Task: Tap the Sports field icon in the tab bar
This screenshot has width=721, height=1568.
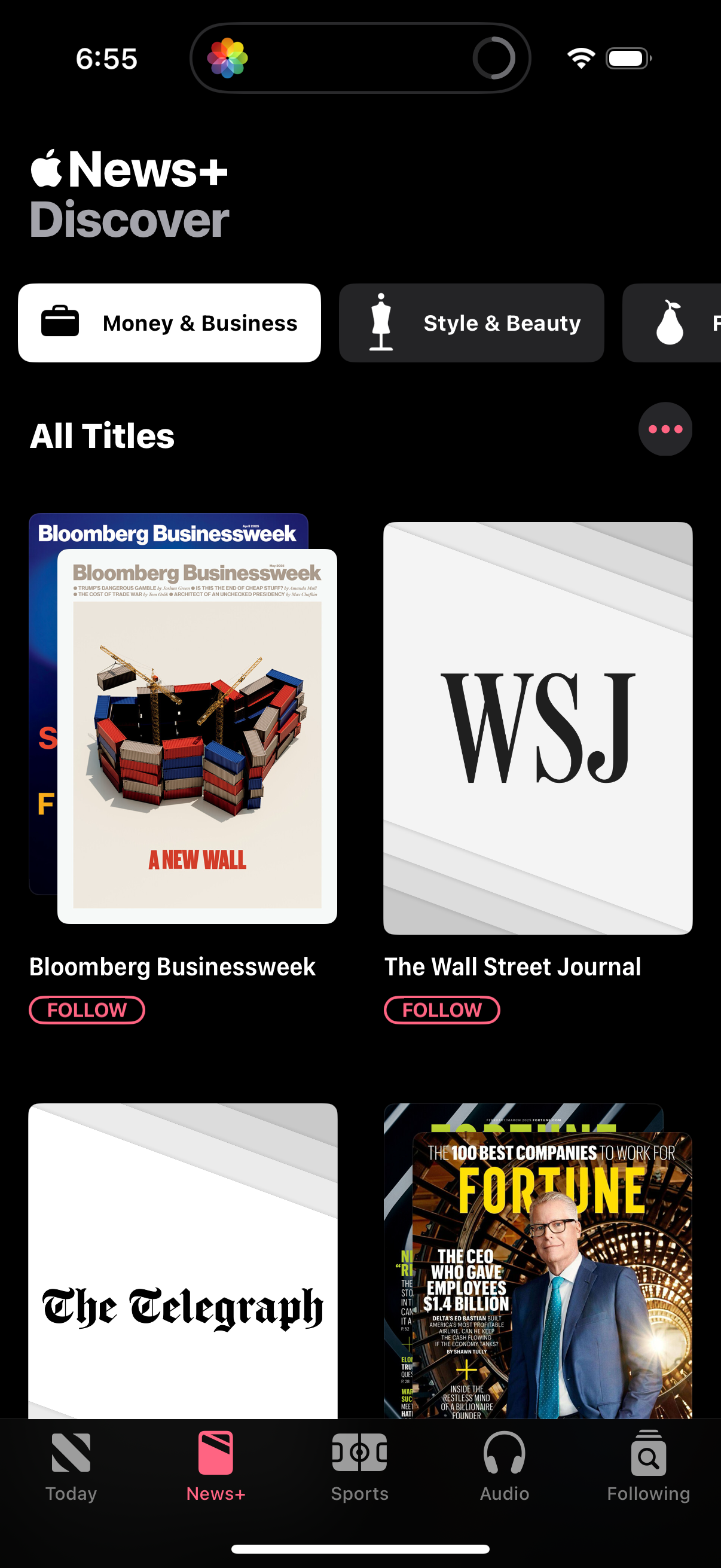Action: (x=359, y=1455)
